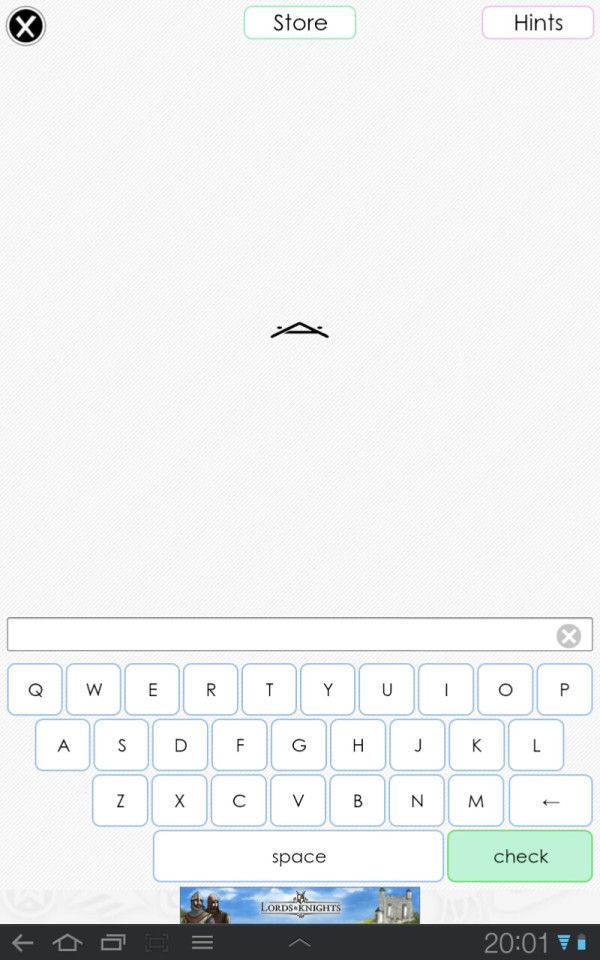Clear the answer field with its X icon
The width and height of the screenshot is (600, 960).
click(569, 636)
